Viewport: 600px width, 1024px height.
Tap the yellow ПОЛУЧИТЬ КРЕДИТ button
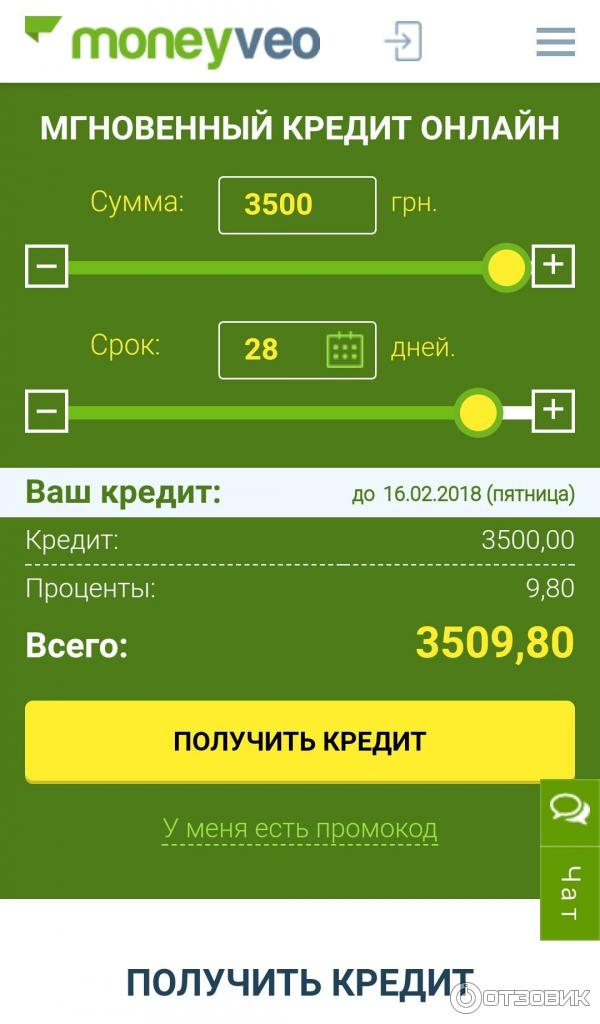coord(299,741)
